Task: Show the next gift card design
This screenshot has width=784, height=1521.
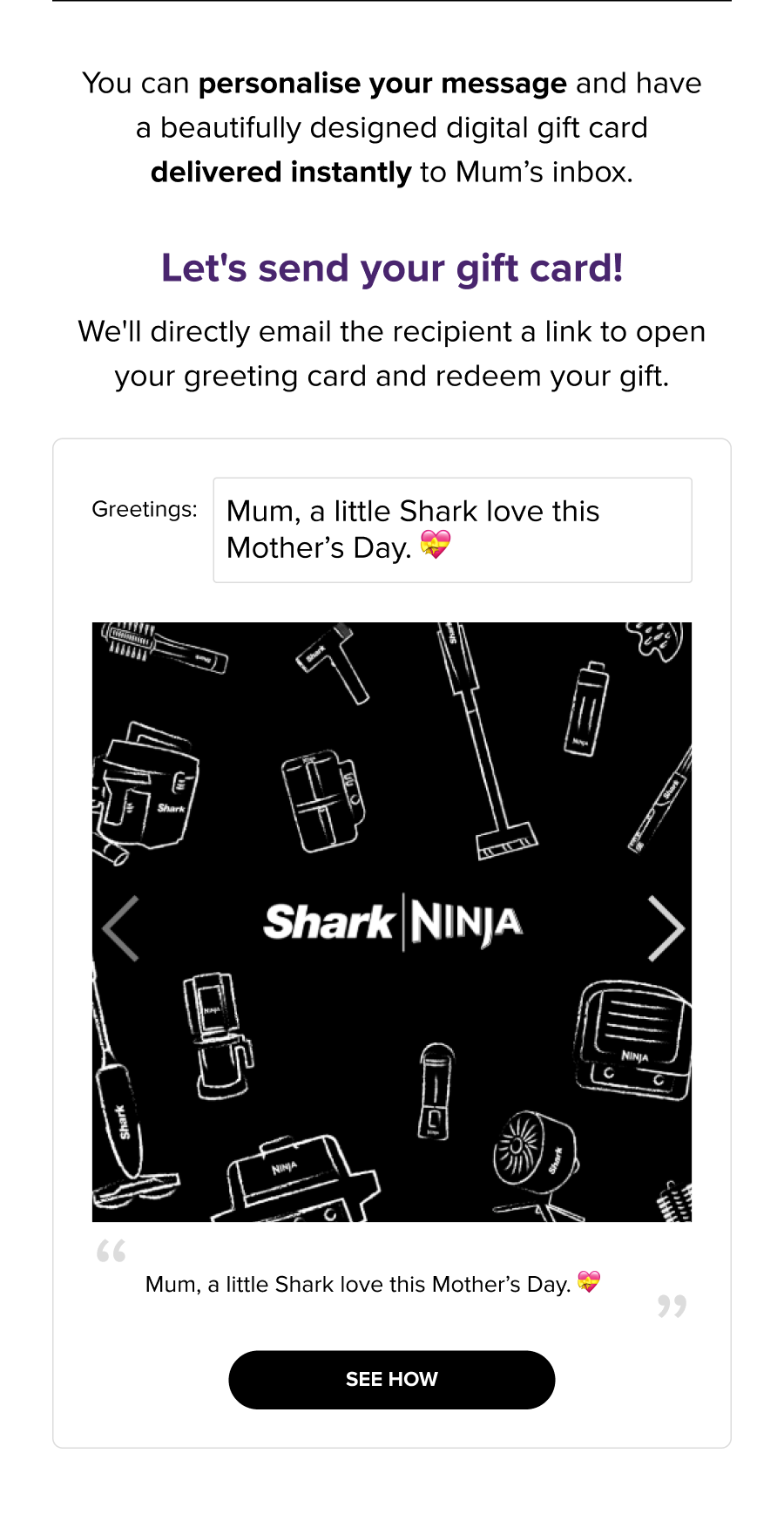Action: pyautogui.click(x=666, y=928)
